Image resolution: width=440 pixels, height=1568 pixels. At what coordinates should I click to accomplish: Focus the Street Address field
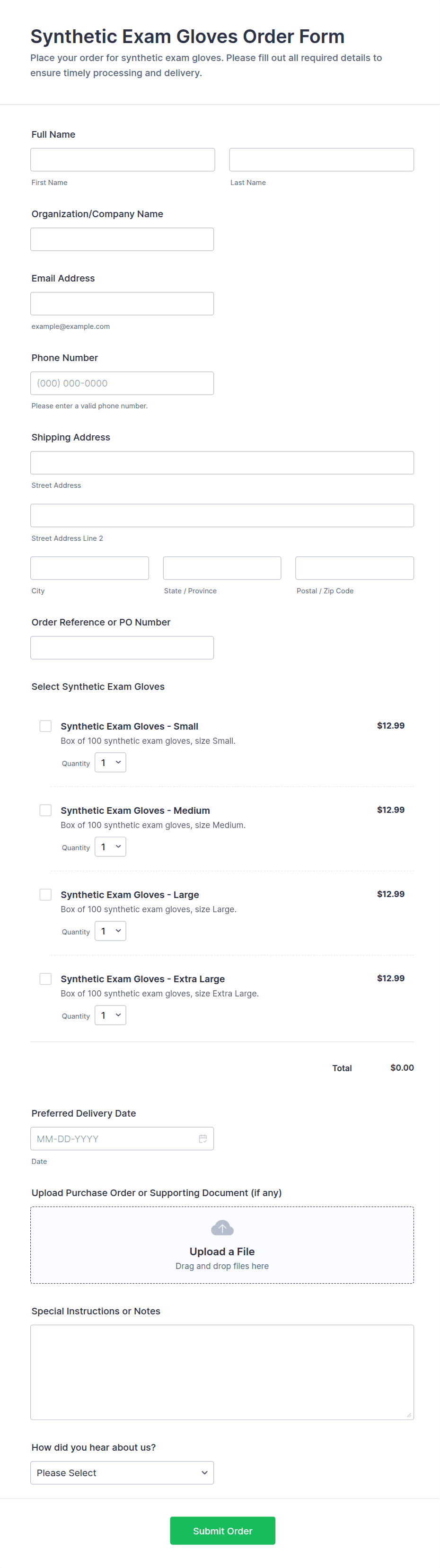221,463
